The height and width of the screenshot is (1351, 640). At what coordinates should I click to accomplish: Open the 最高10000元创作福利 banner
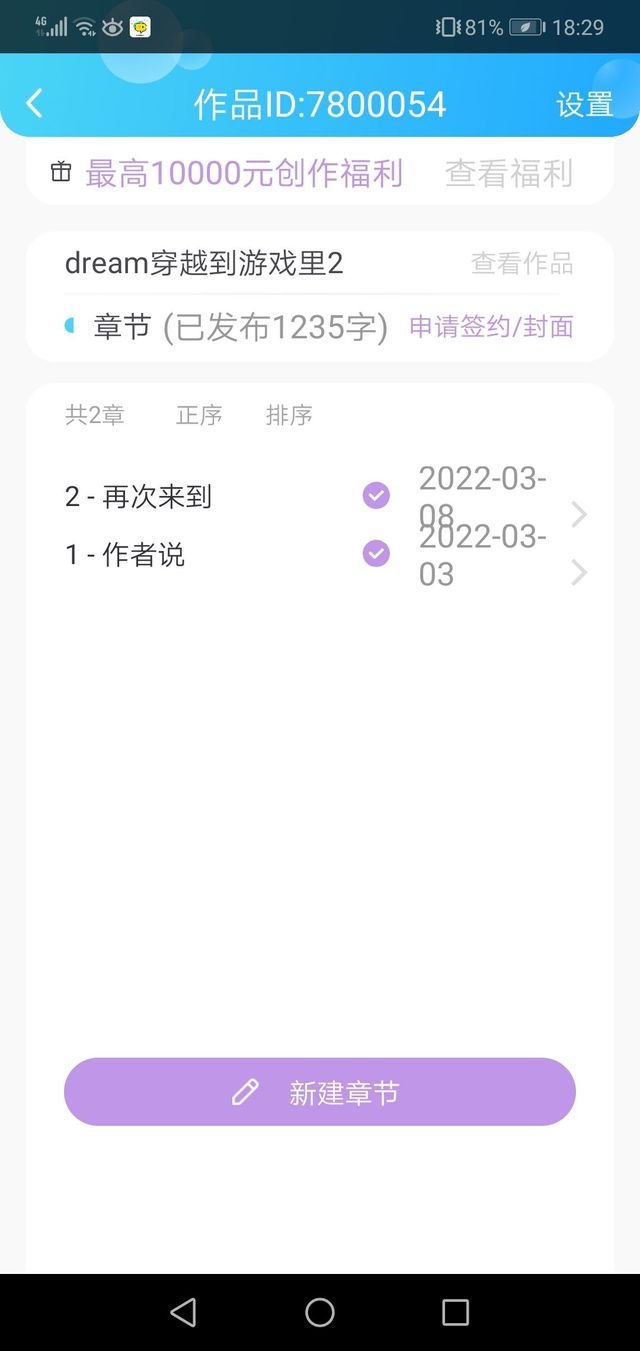coord(244,173)
